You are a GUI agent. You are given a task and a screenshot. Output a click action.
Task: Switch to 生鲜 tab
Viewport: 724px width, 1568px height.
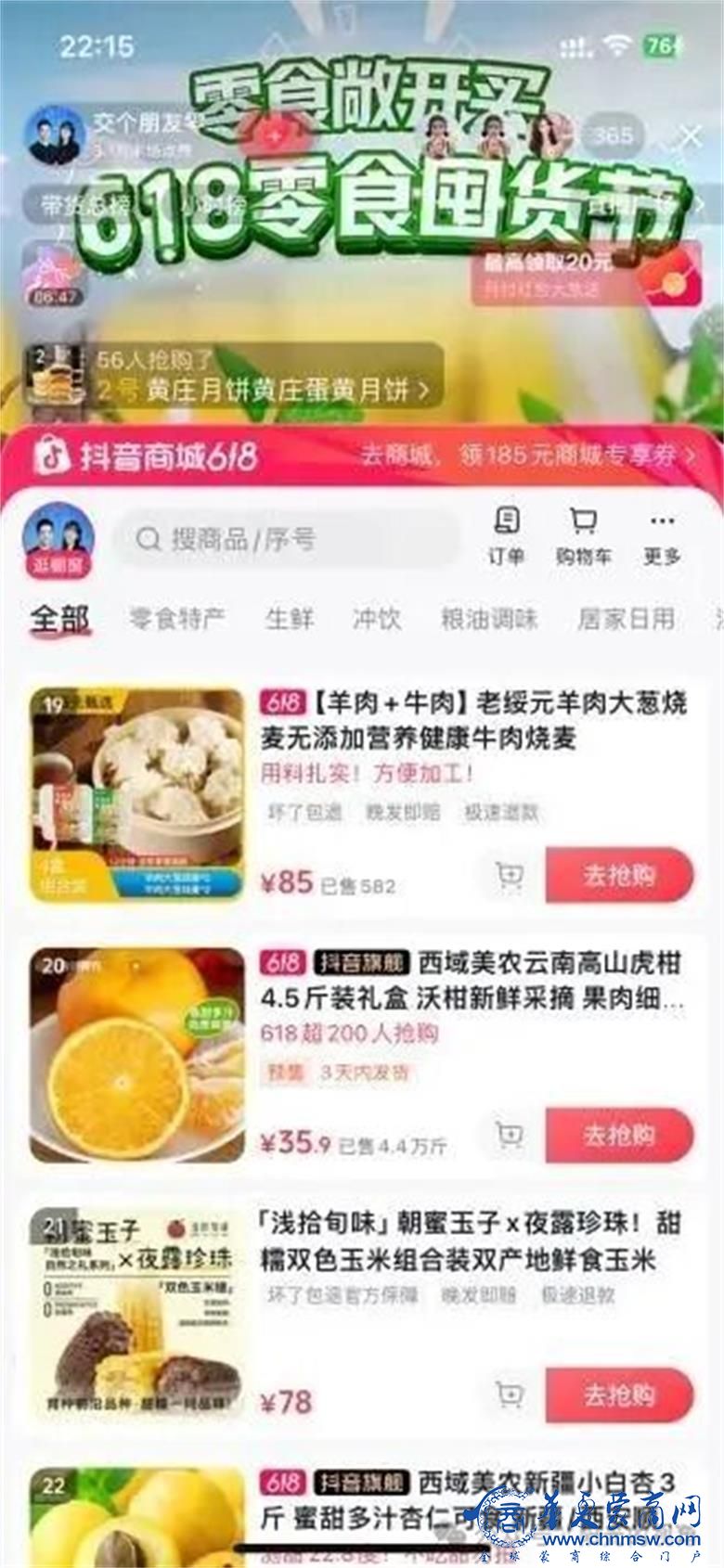(290, 619)
